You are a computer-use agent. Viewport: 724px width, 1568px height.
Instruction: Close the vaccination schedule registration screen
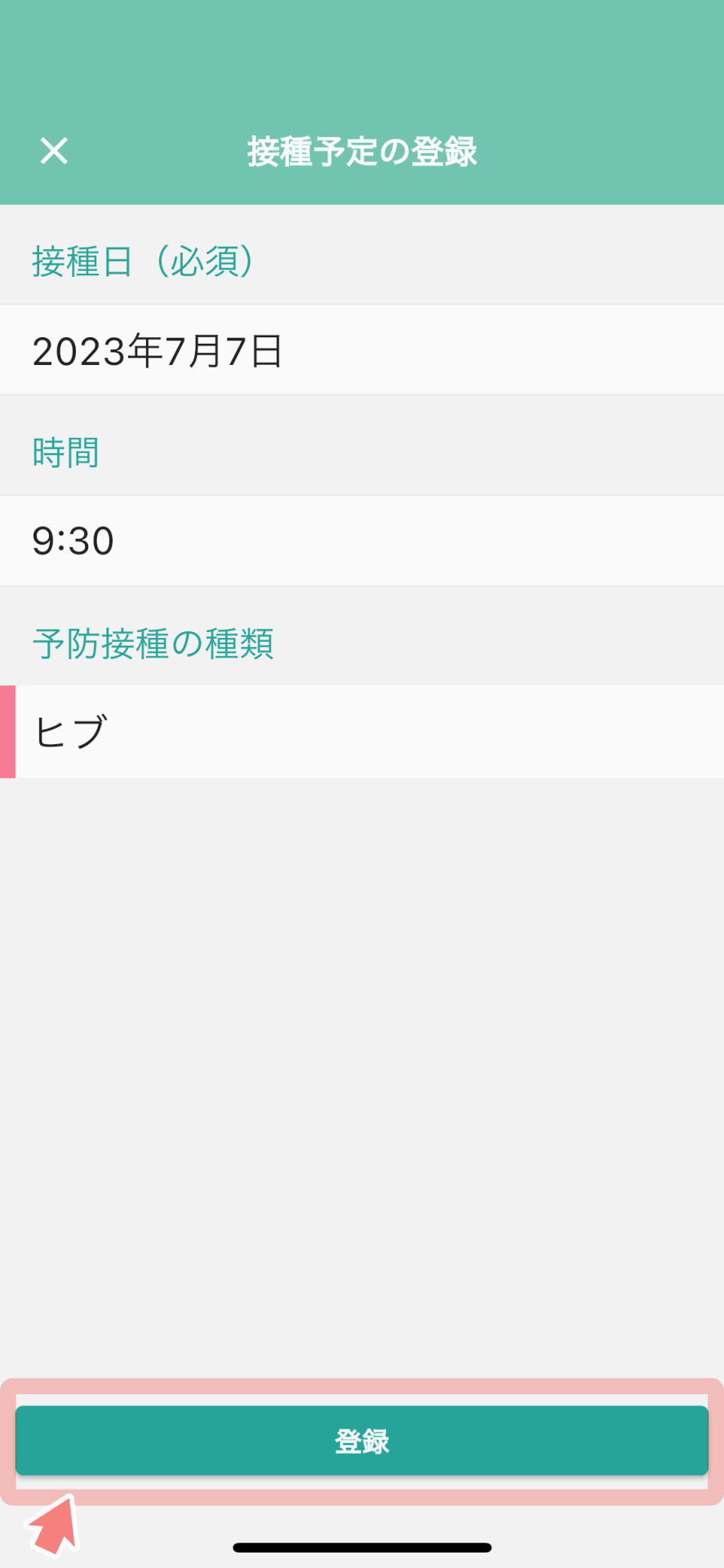click(x=54, y=151)
